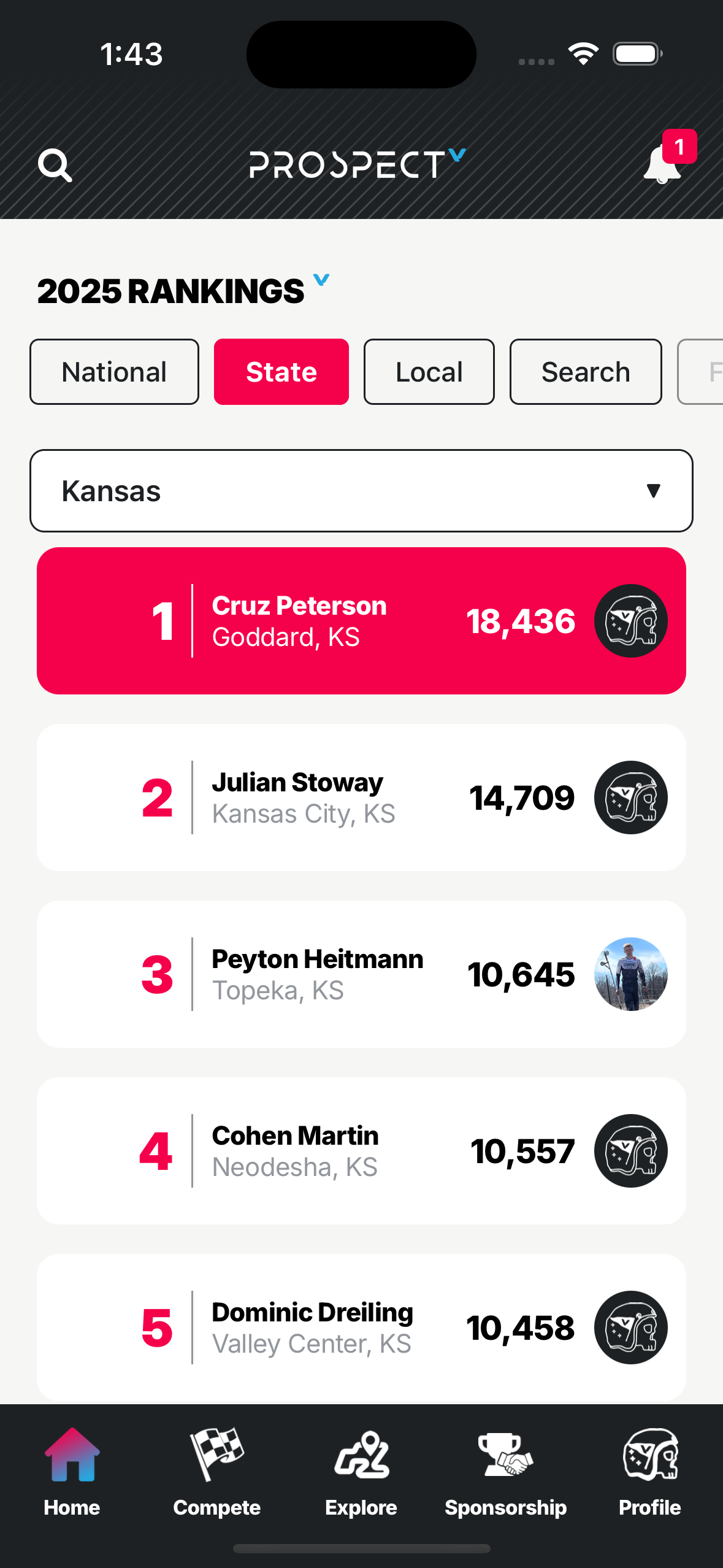This screenshot has width=723, height=1568.
Task: Open the notifications bell
Action: (x=662, y=164)
